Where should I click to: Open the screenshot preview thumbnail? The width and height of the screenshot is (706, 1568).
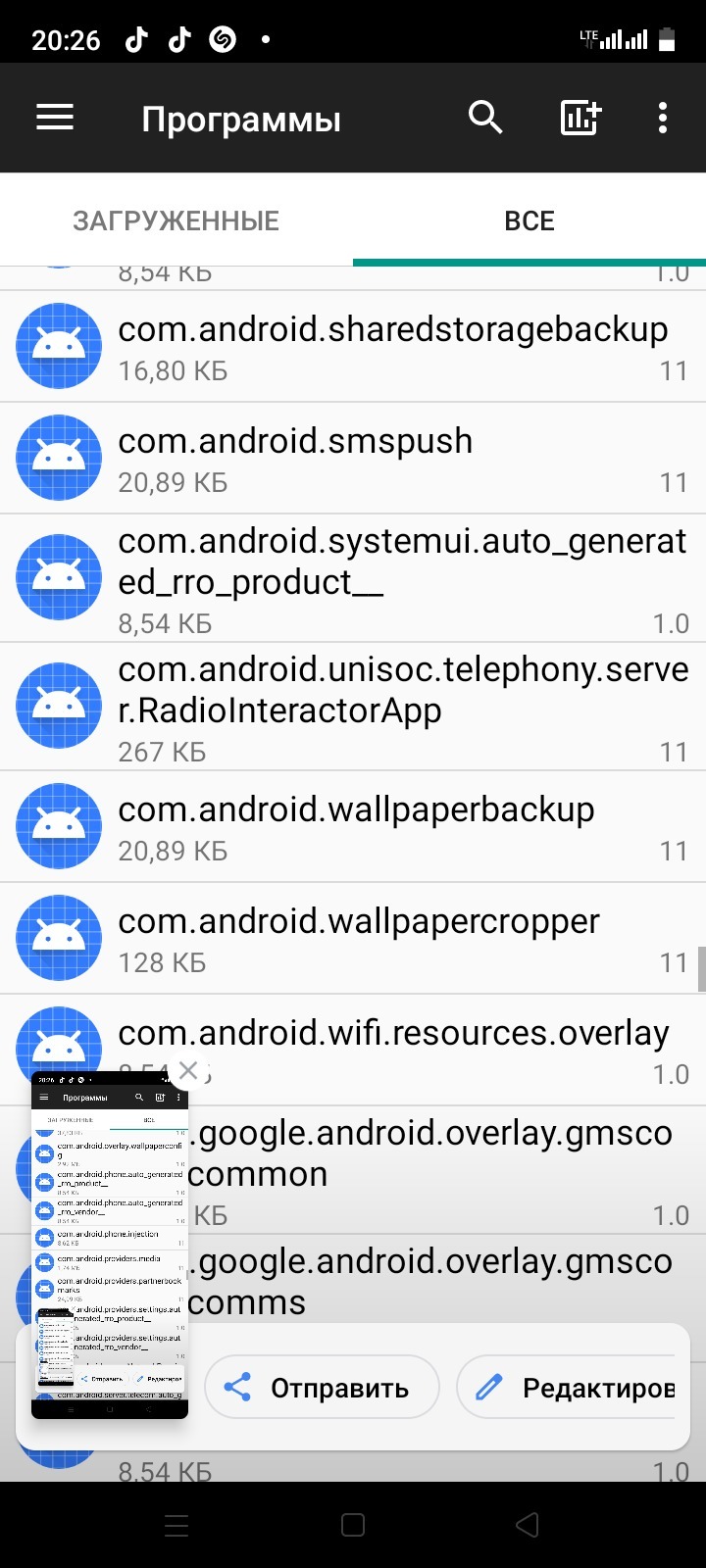point(109,1245)
